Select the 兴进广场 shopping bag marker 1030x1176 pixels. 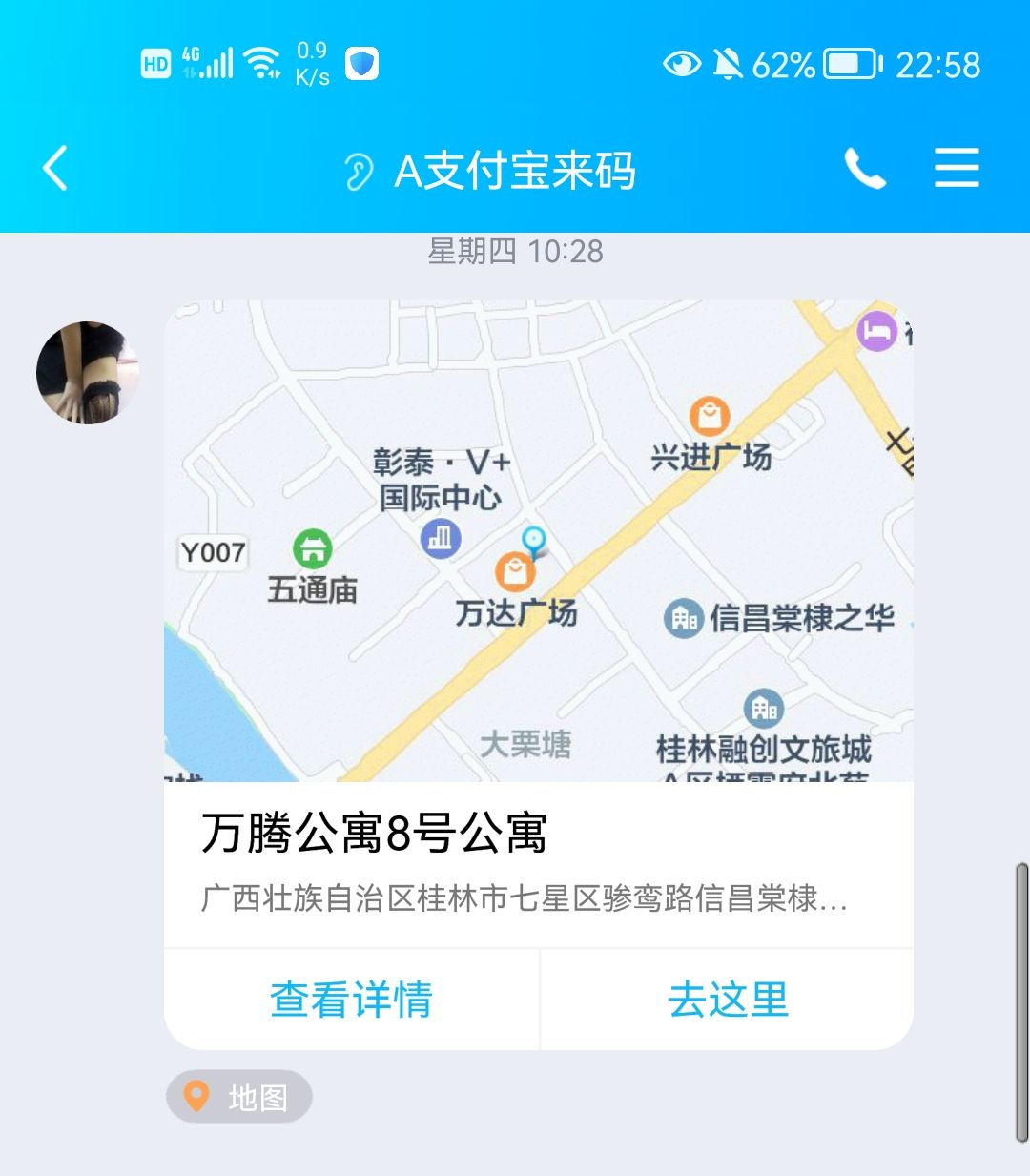[708, 414]
